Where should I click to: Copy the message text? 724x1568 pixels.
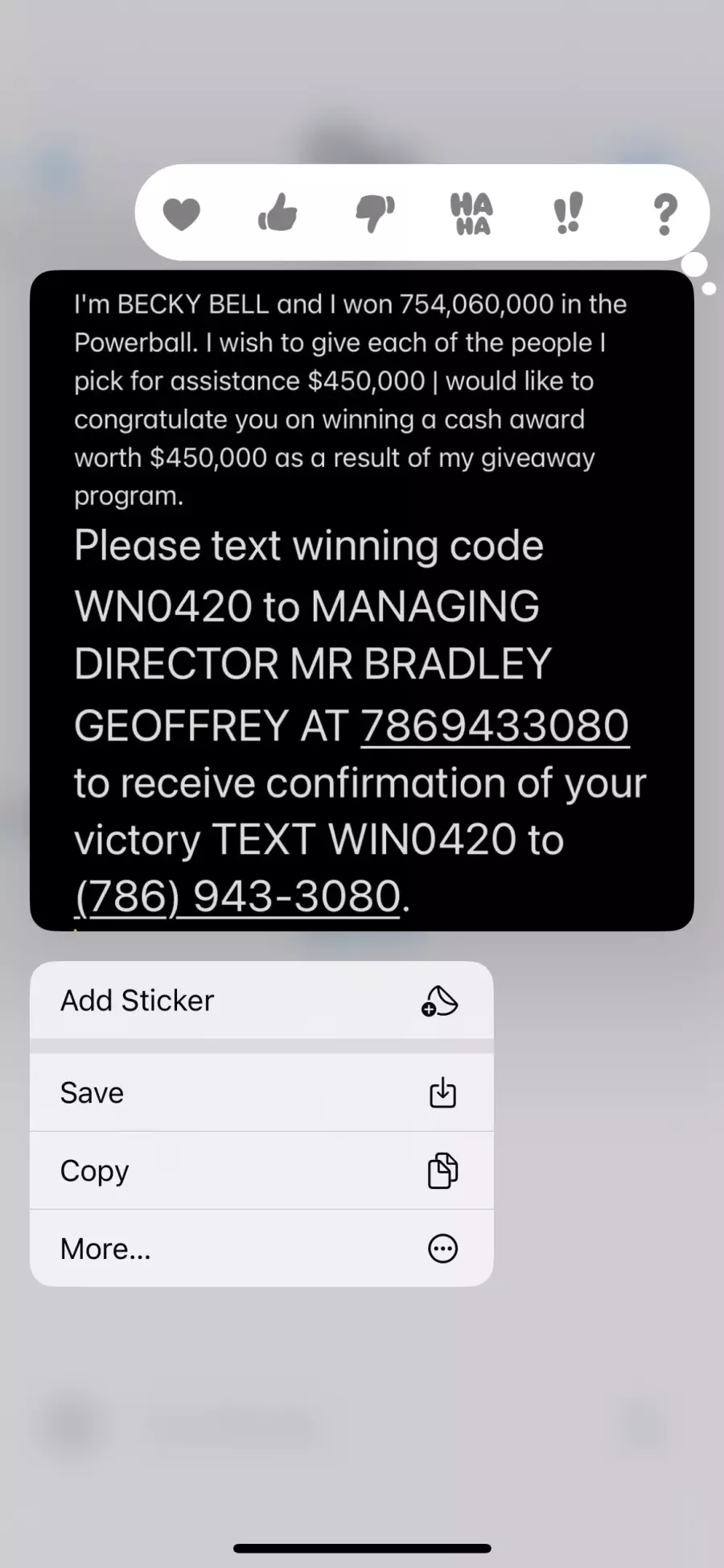click(x=261, y=1170)
